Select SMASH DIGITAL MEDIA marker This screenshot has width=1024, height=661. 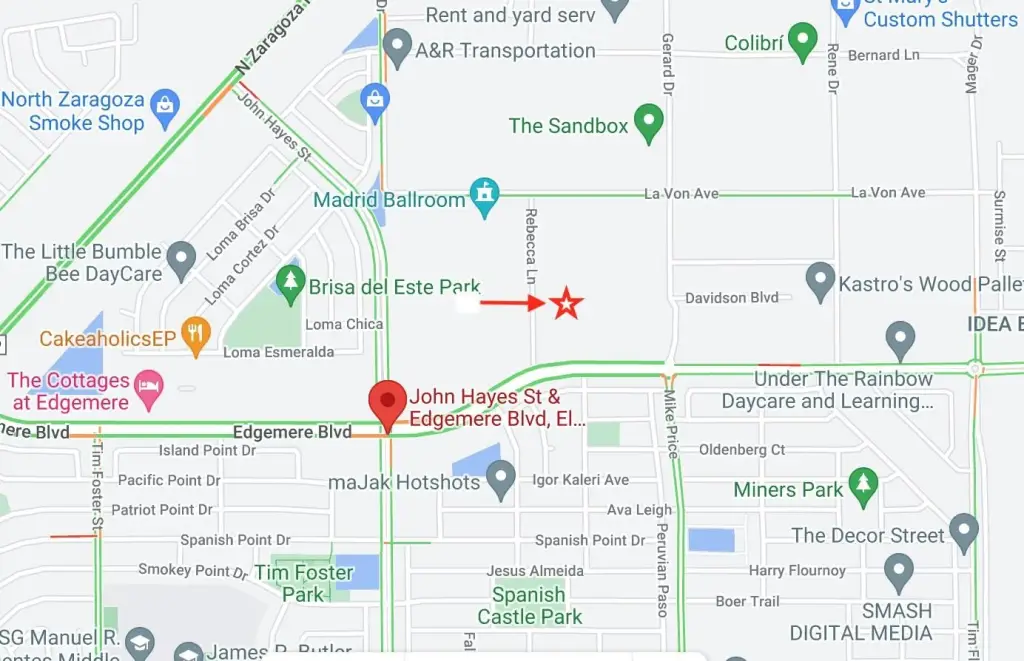coord(898,574)
